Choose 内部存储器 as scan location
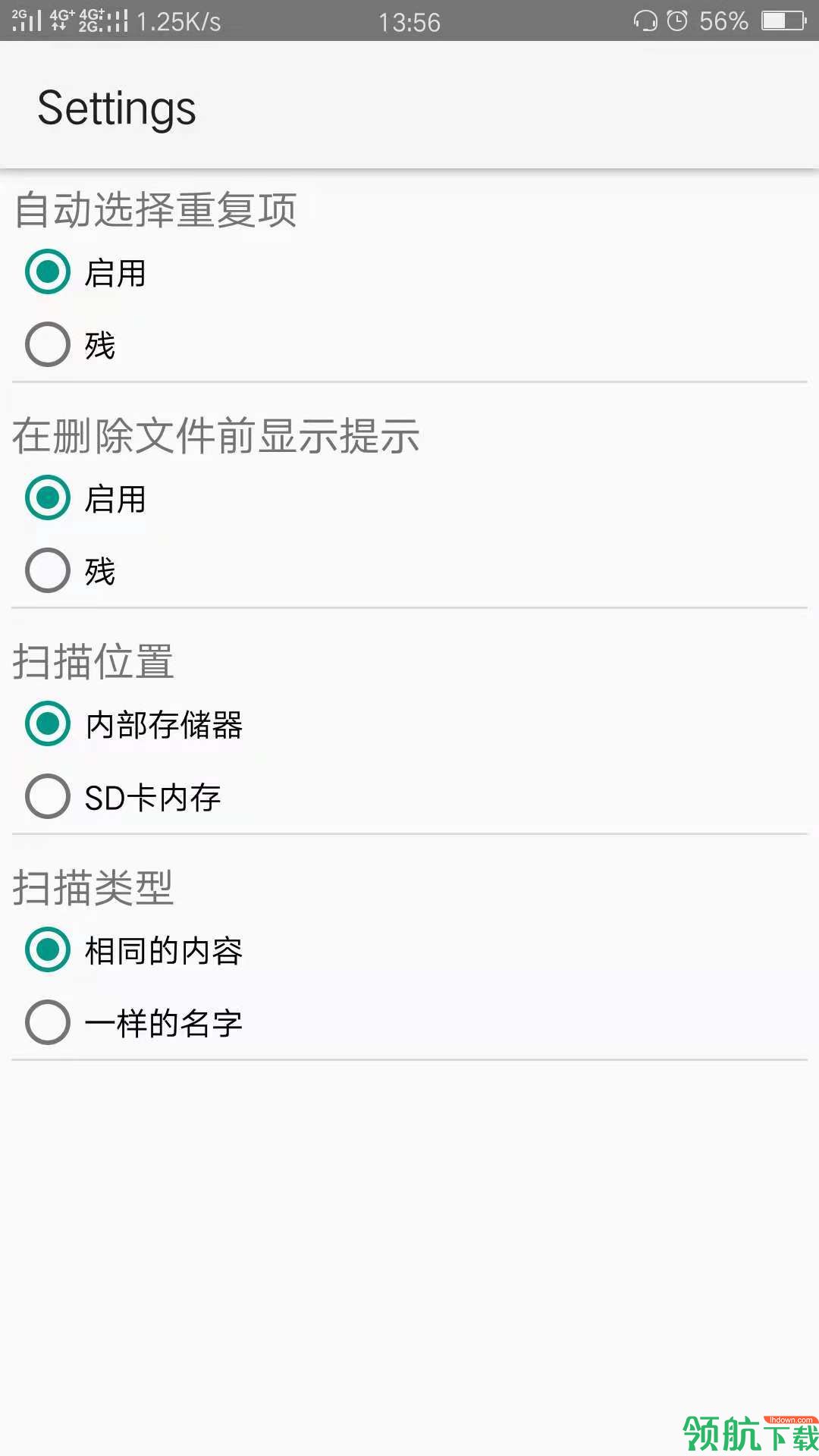The width and height of the screenshot is (819, 1456). (x=47, y=724)
